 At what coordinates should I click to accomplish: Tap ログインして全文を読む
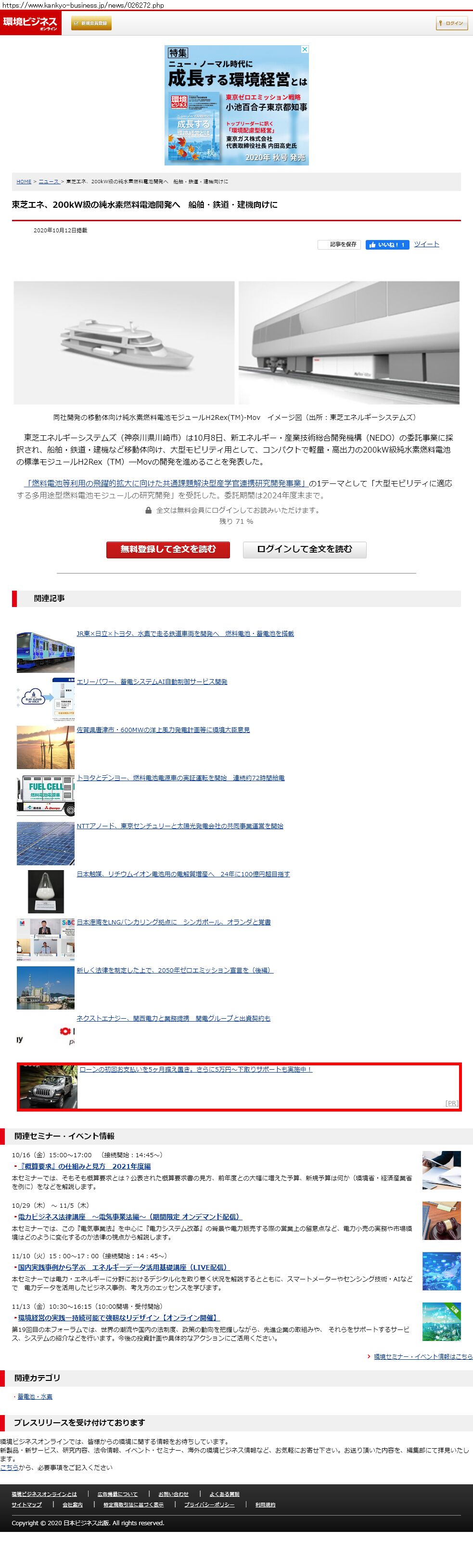pyautogui.click(x=305, y=549)
